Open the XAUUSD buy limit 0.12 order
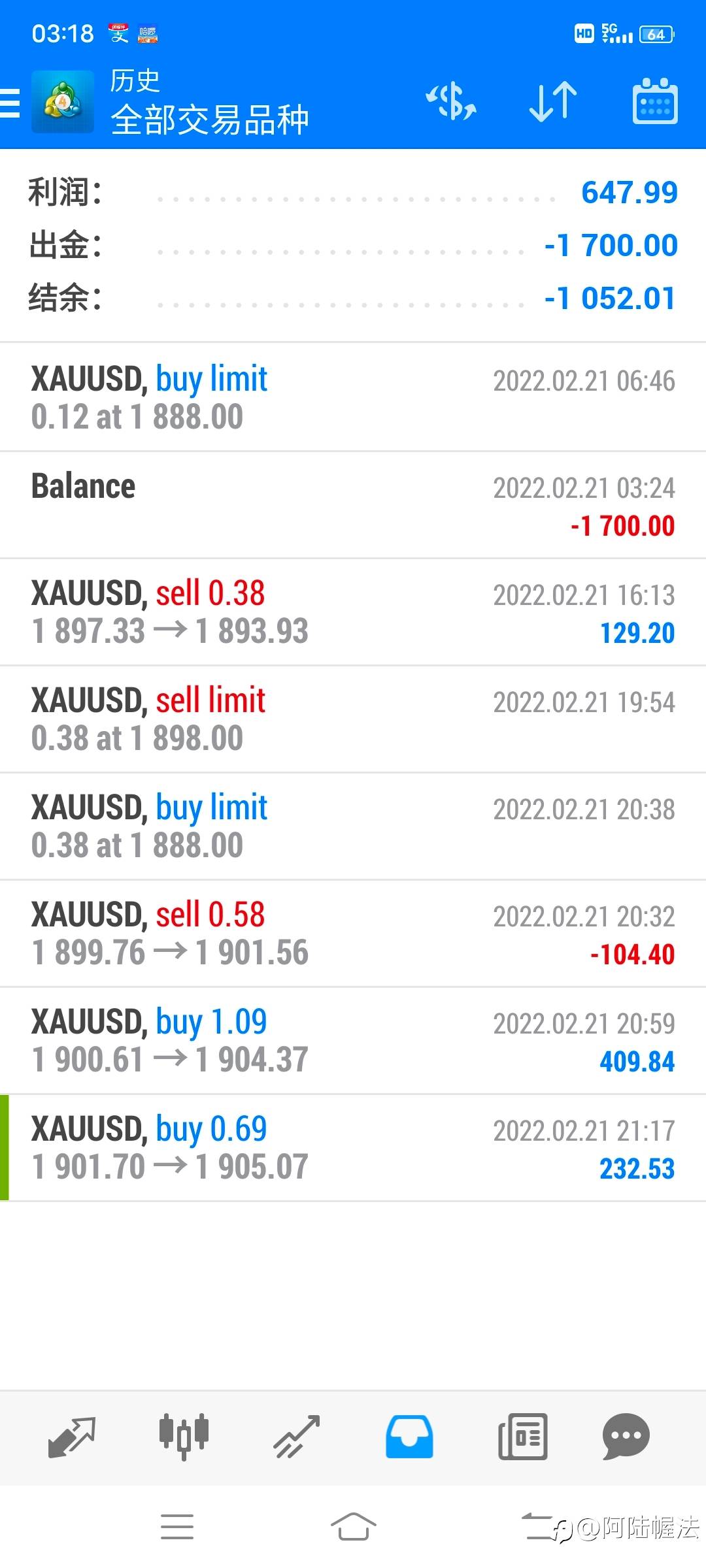The height and width of the screenshot is (1568, 706). (x=353, y=397)
